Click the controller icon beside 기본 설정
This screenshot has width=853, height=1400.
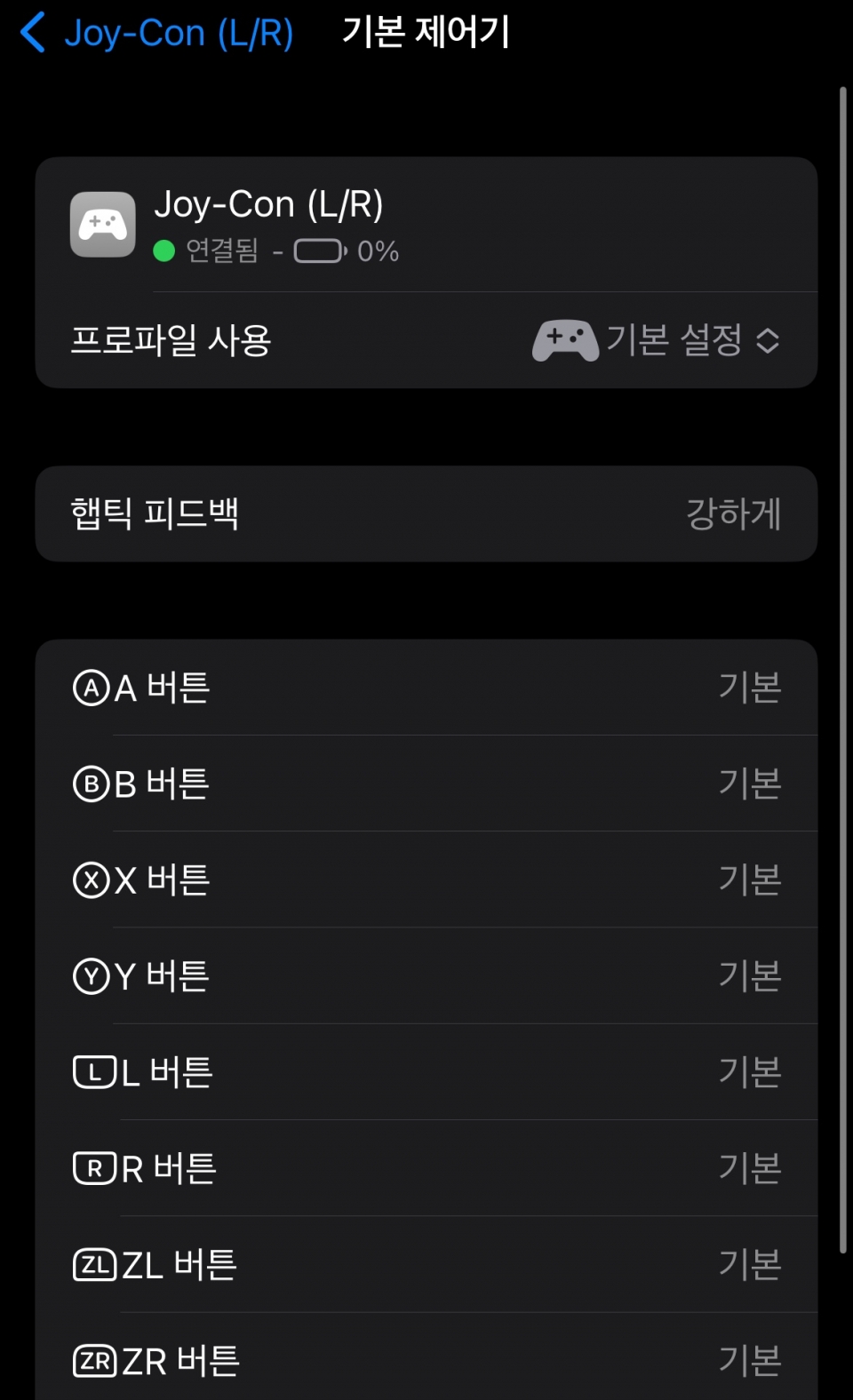point(565,340)
